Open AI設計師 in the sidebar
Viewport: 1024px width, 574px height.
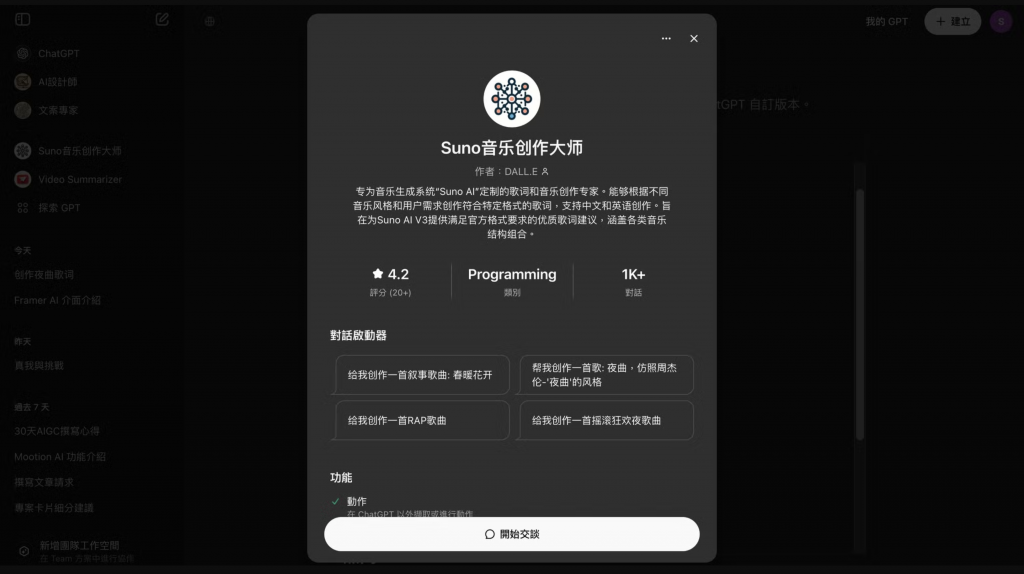[x=57, y=82]
